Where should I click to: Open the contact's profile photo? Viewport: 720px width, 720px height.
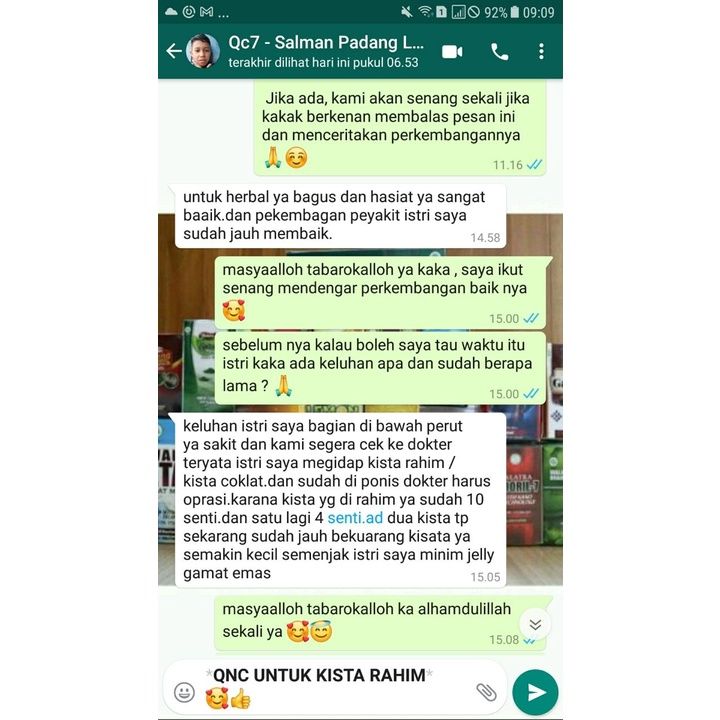pos(203,51)
